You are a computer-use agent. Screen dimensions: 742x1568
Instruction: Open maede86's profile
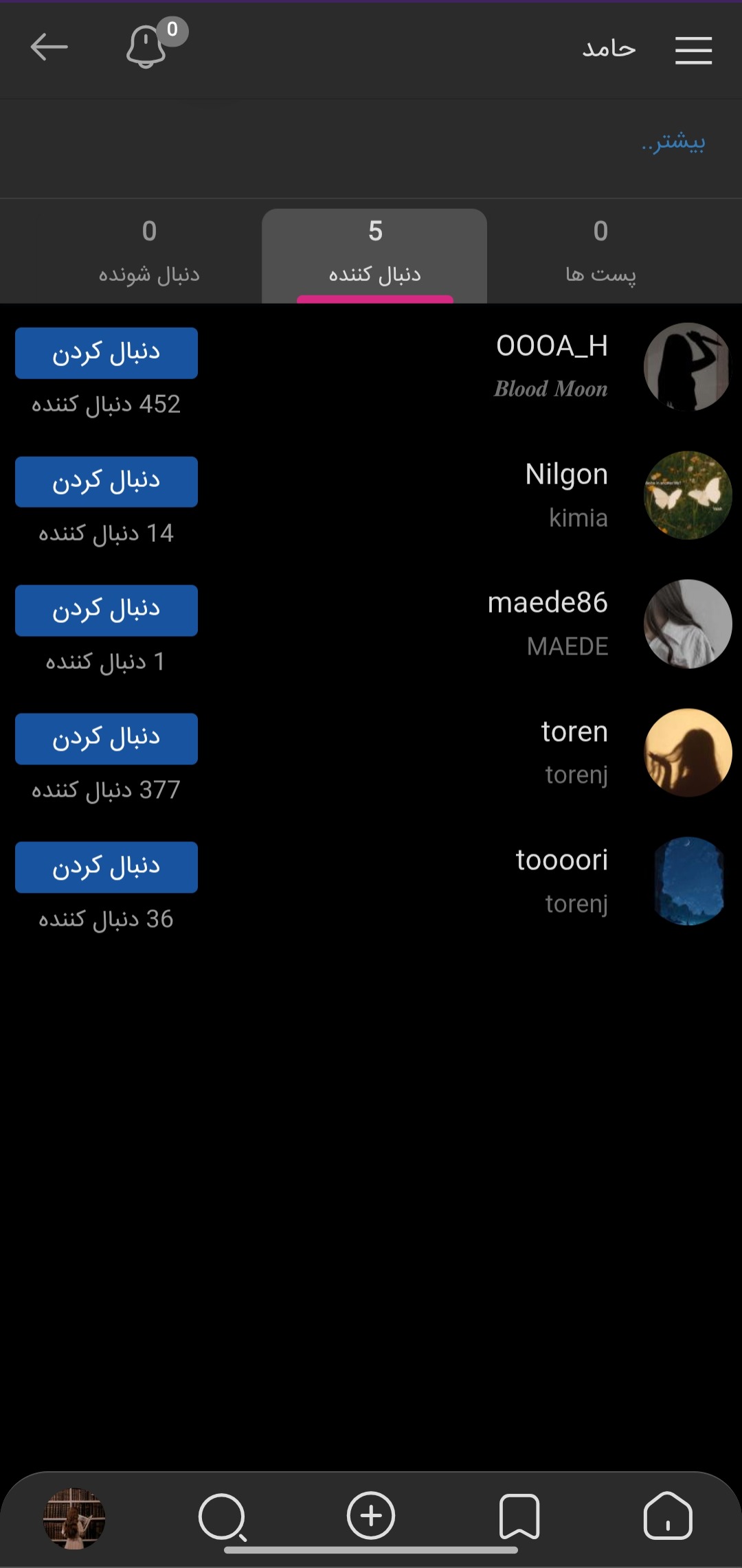click(687, 624)
